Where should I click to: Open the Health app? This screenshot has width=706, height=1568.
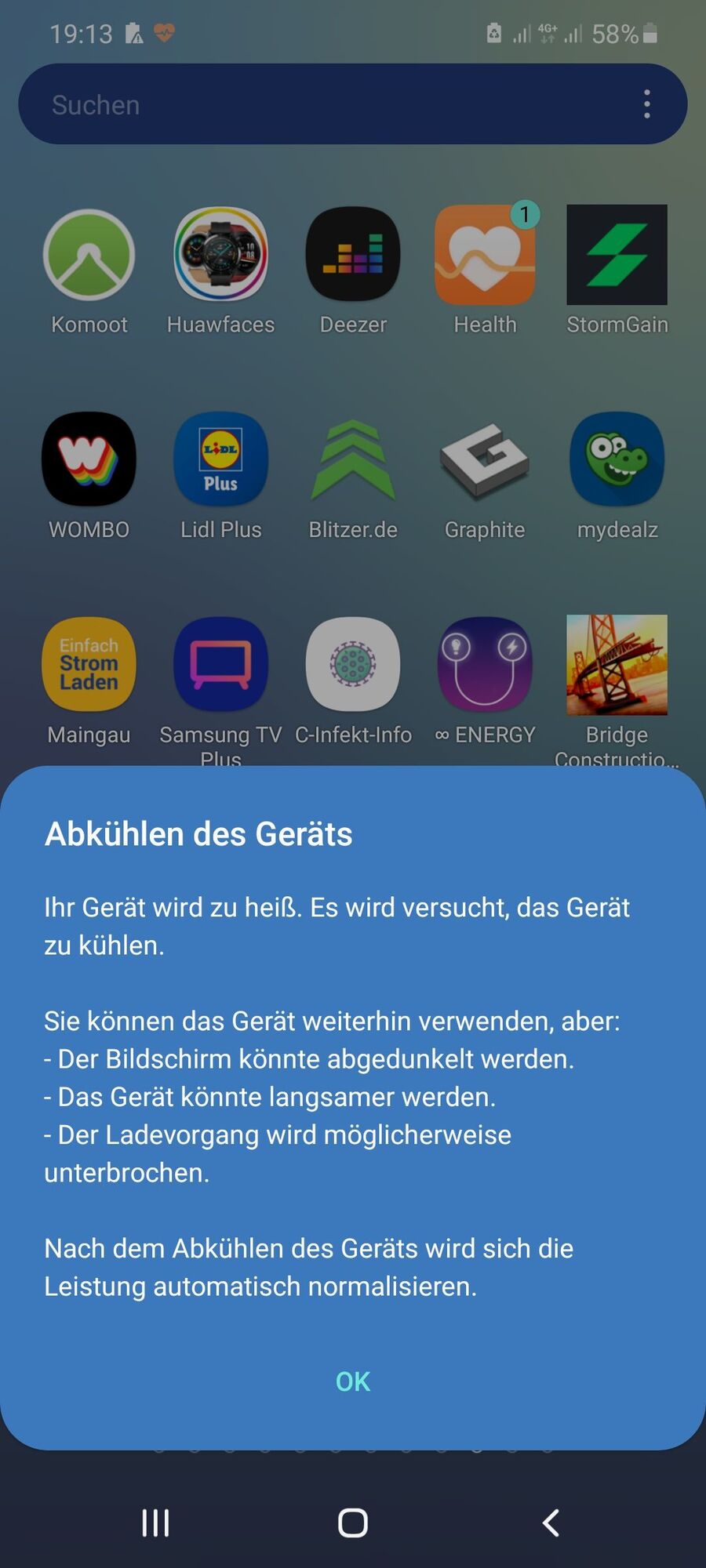(485, 256)
